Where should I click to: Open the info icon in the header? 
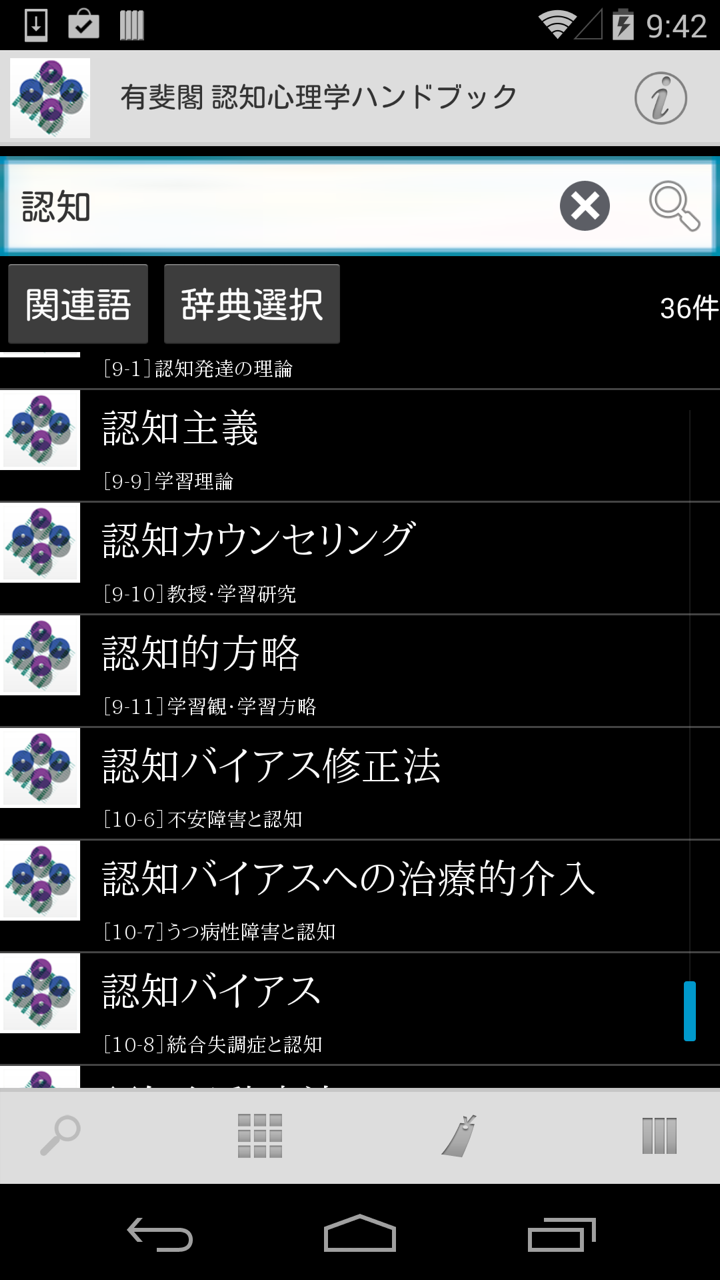point(660,98)
